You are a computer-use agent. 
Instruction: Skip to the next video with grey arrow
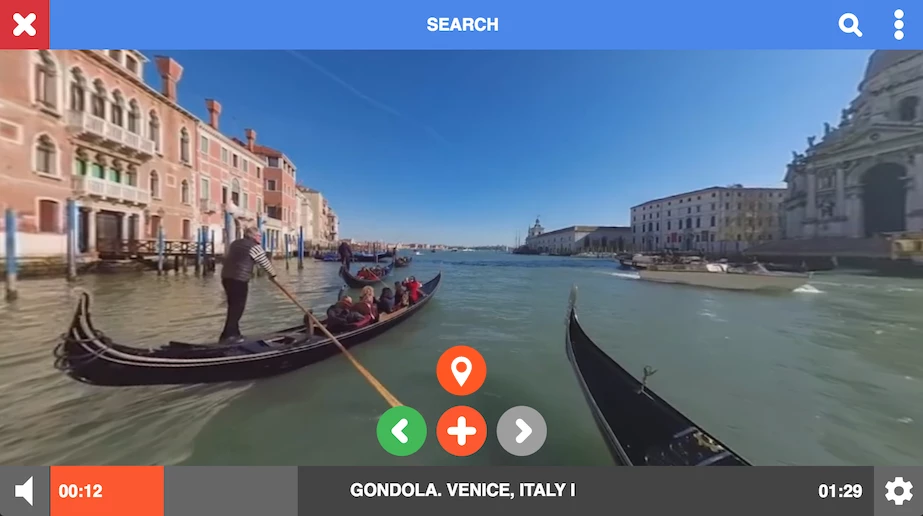click(x=521, y=431)
